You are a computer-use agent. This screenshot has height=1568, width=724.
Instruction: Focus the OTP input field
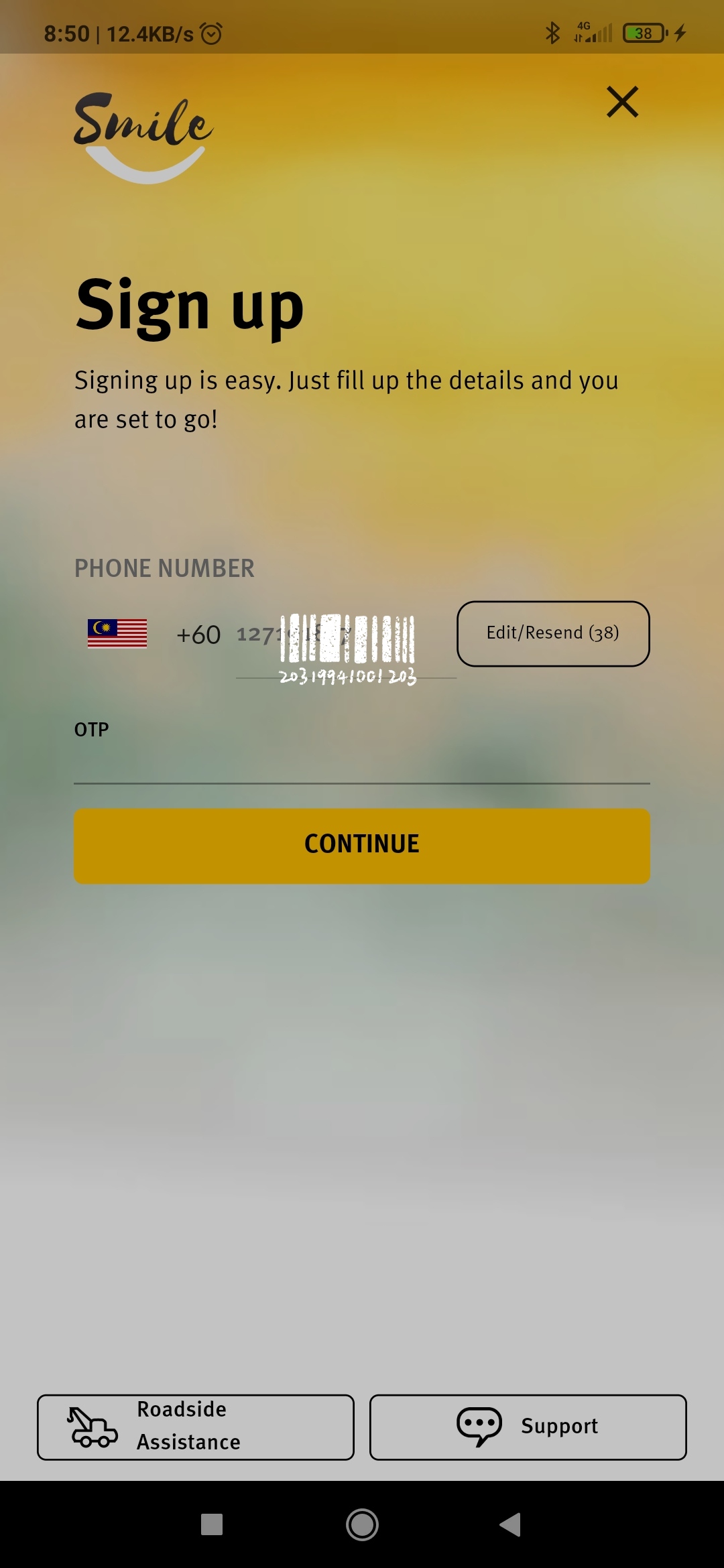tap(362, 764)
